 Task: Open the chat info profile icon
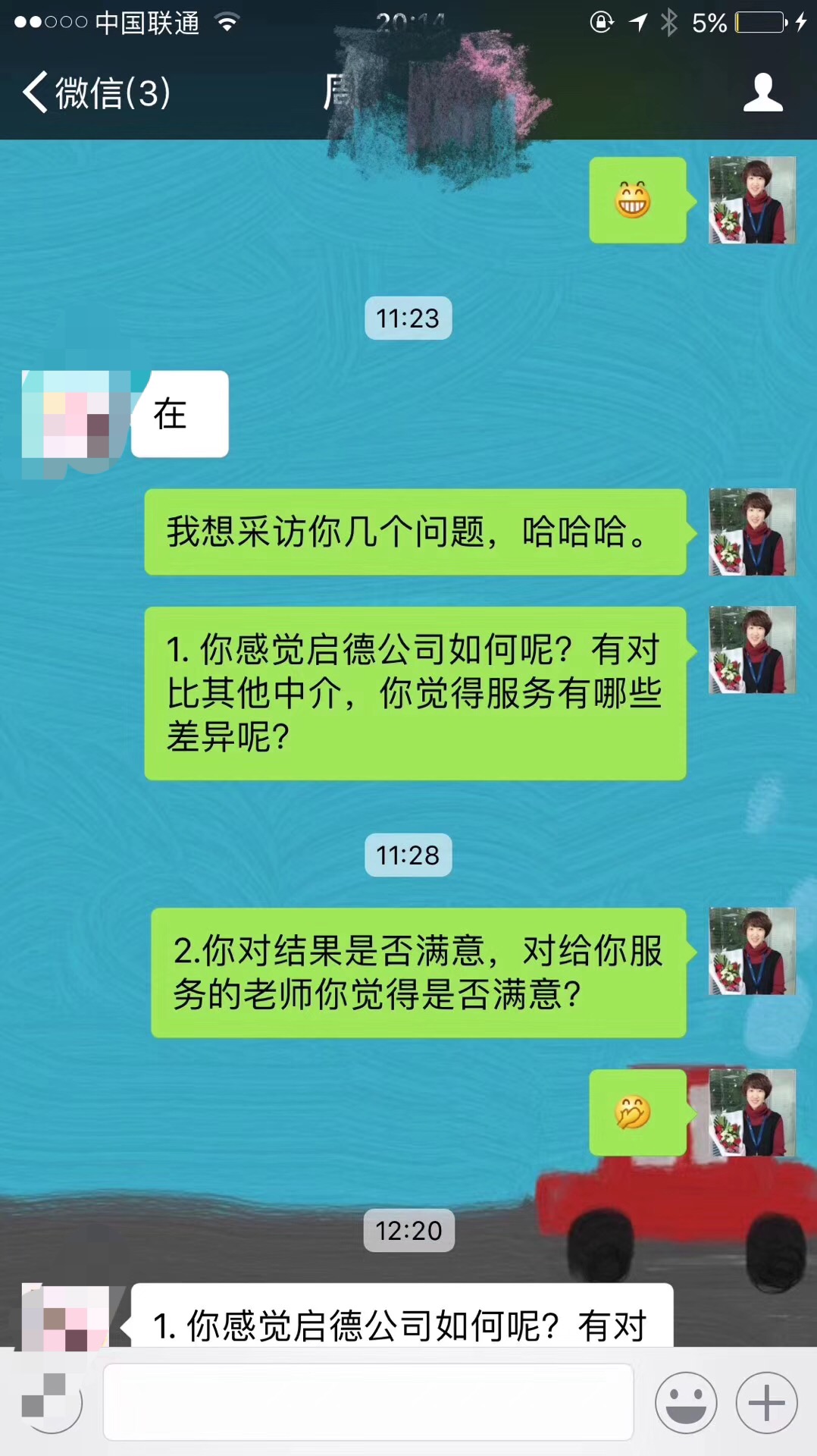click(x=762, y=93)
